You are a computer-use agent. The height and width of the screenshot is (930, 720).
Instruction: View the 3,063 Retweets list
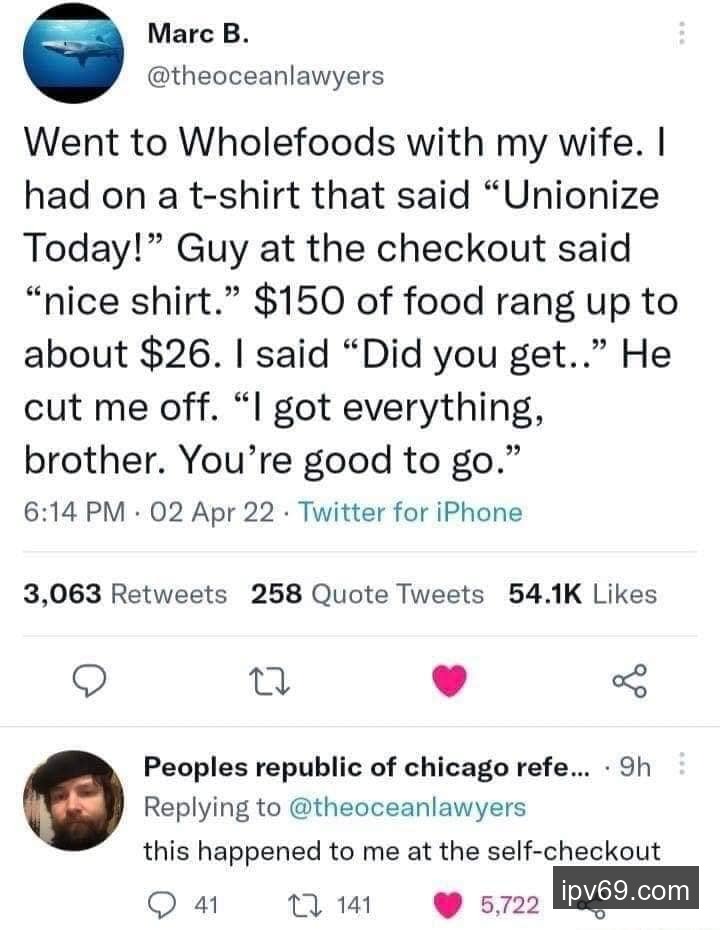click(125, 594)
